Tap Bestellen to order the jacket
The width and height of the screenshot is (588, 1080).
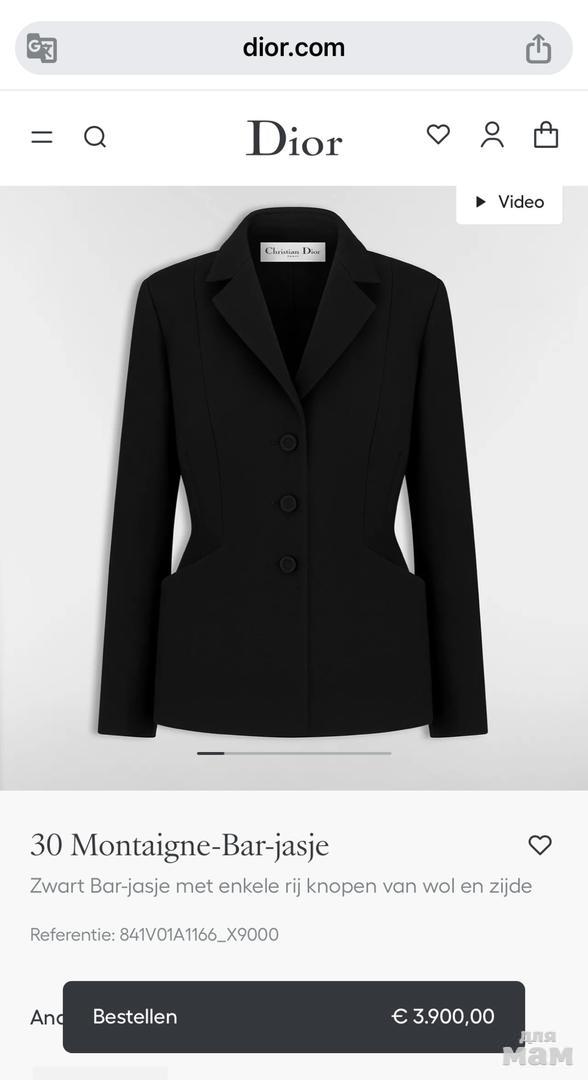293,1017
